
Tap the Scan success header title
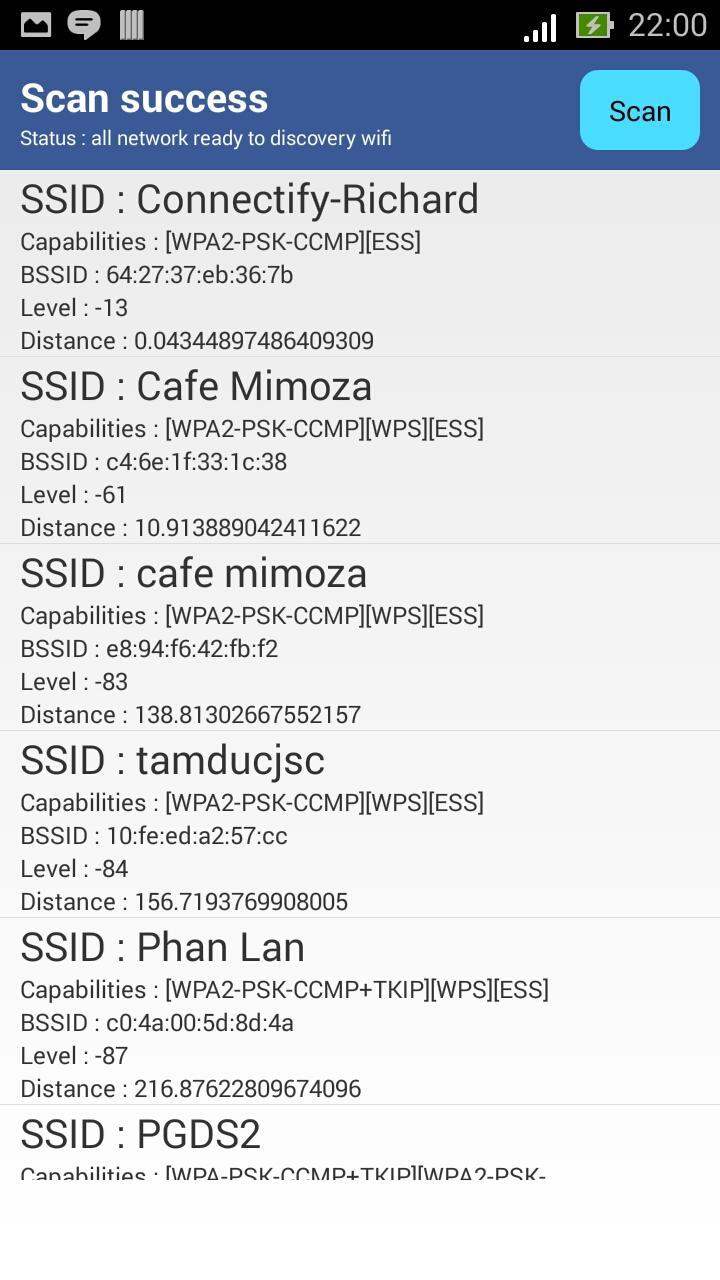pos(143,98)
